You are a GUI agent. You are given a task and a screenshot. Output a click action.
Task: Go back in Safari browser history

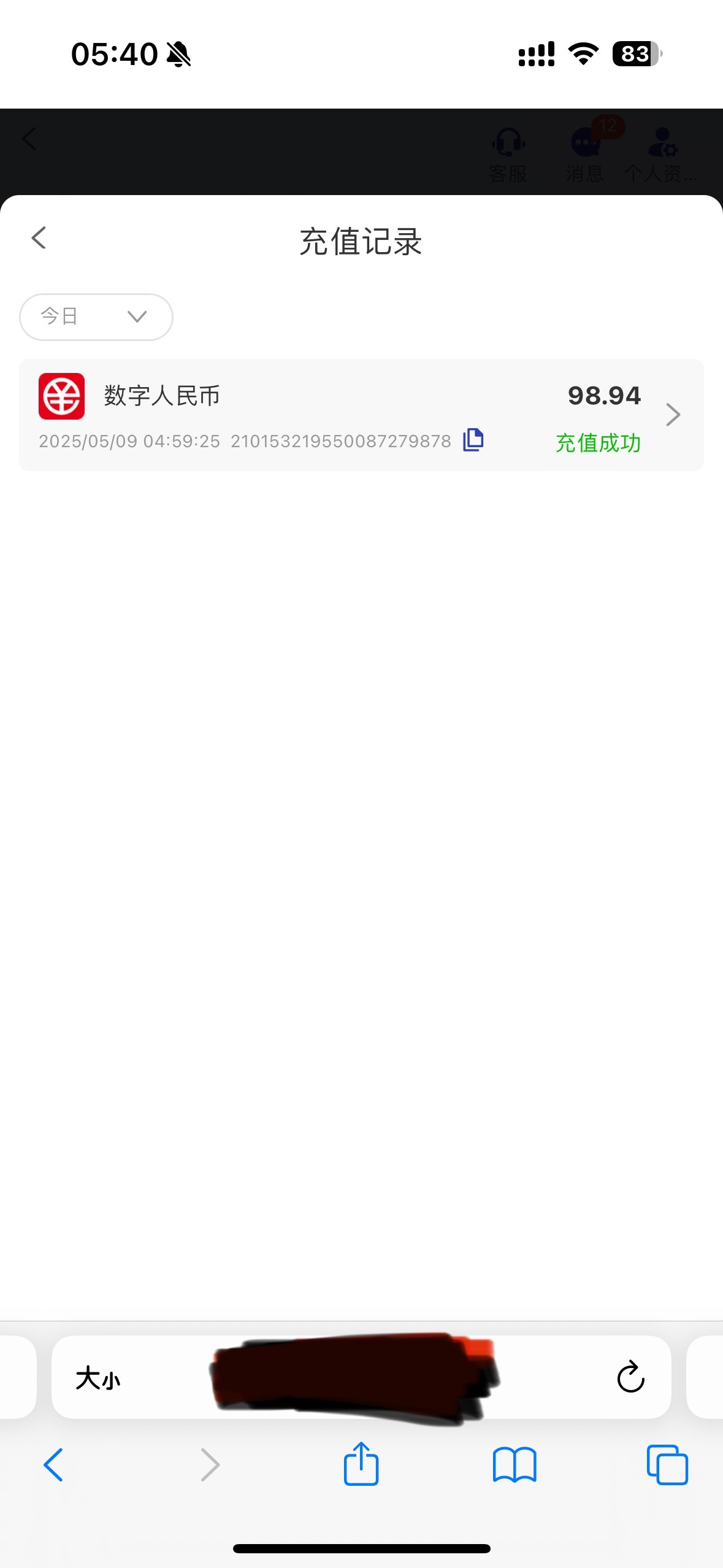(x=53, y=1465)
